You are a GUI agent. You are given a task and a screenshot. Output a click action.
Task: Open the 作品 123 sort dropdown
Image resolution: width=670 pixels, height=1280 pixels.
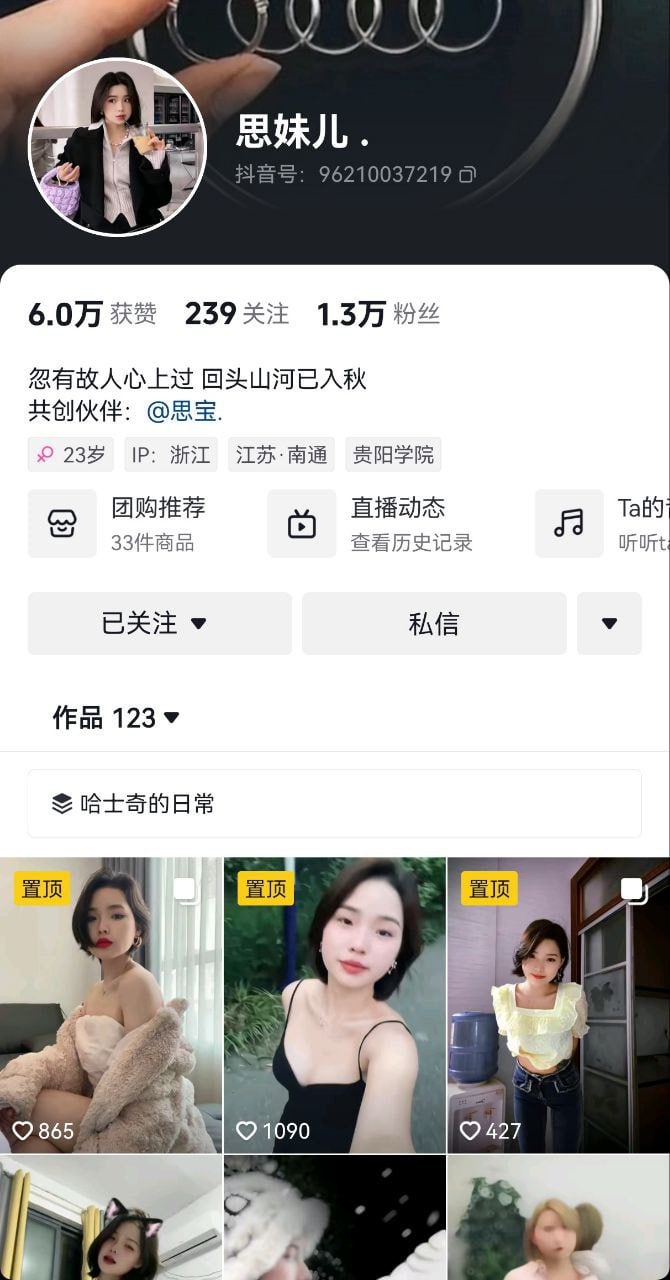[x=116, y=717]
